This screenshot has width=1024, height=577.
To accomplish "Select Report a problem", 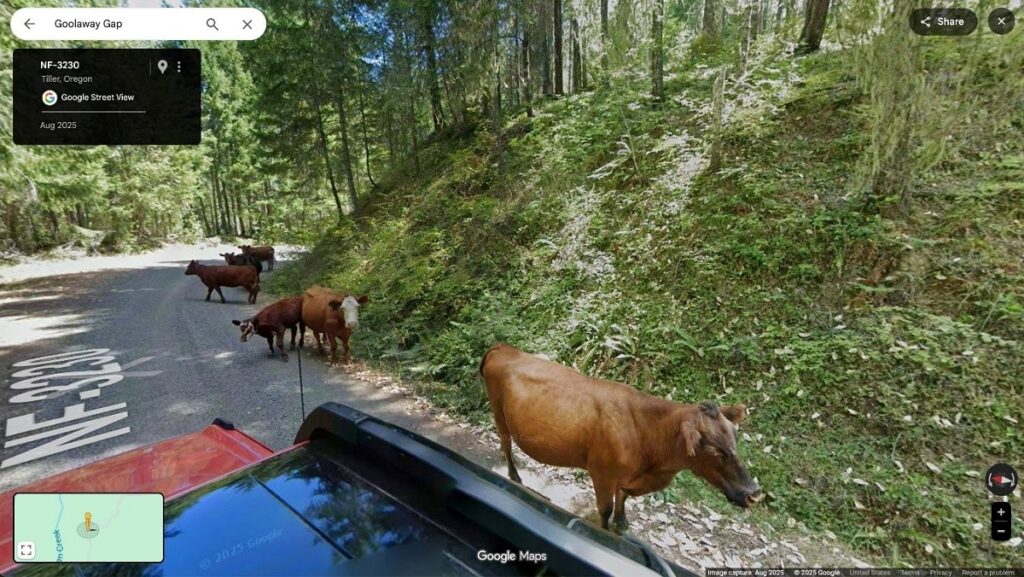I will tap(988, 572).
